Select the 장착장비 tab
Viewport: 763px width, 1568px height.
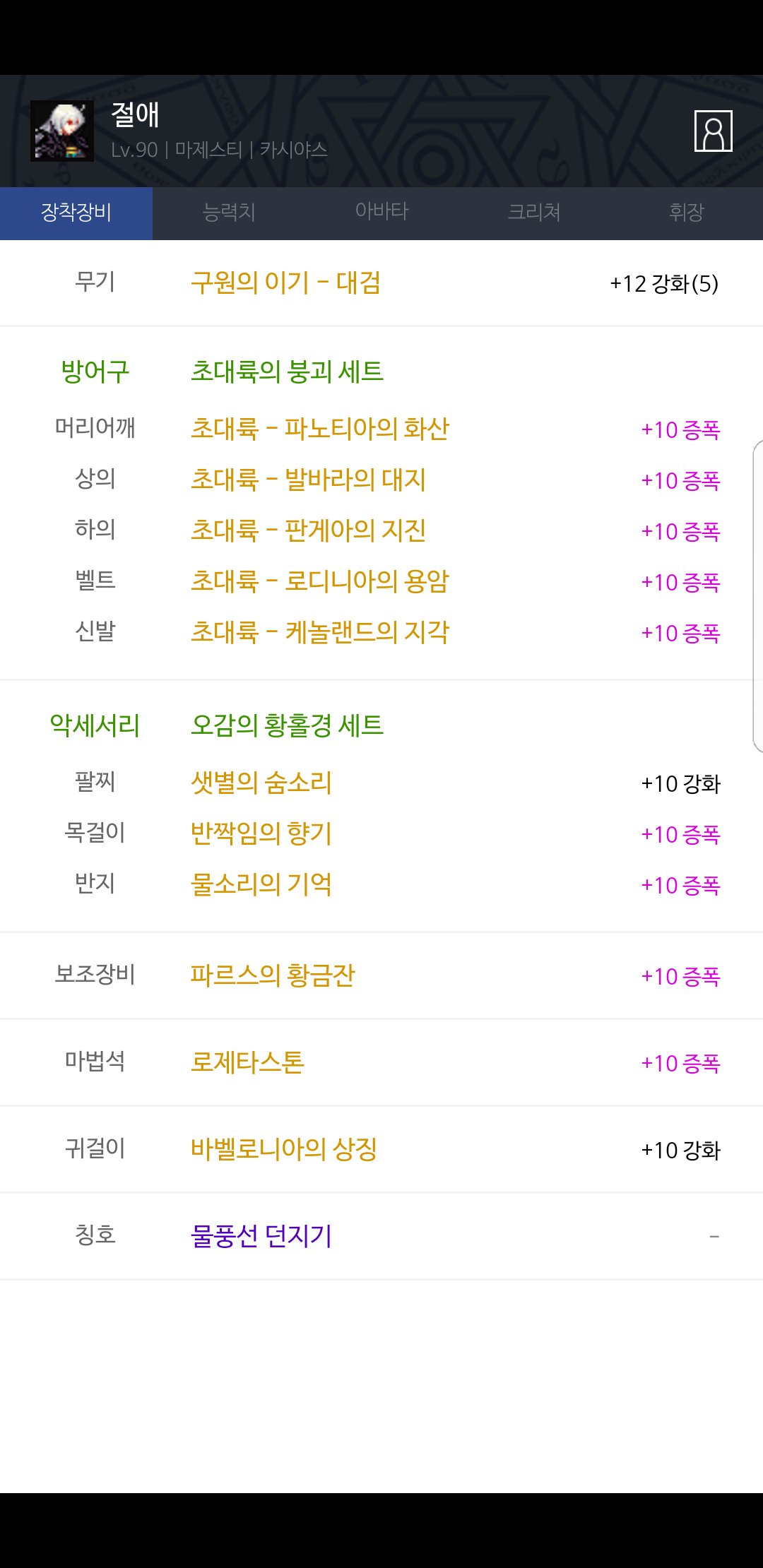coord(76,213)
